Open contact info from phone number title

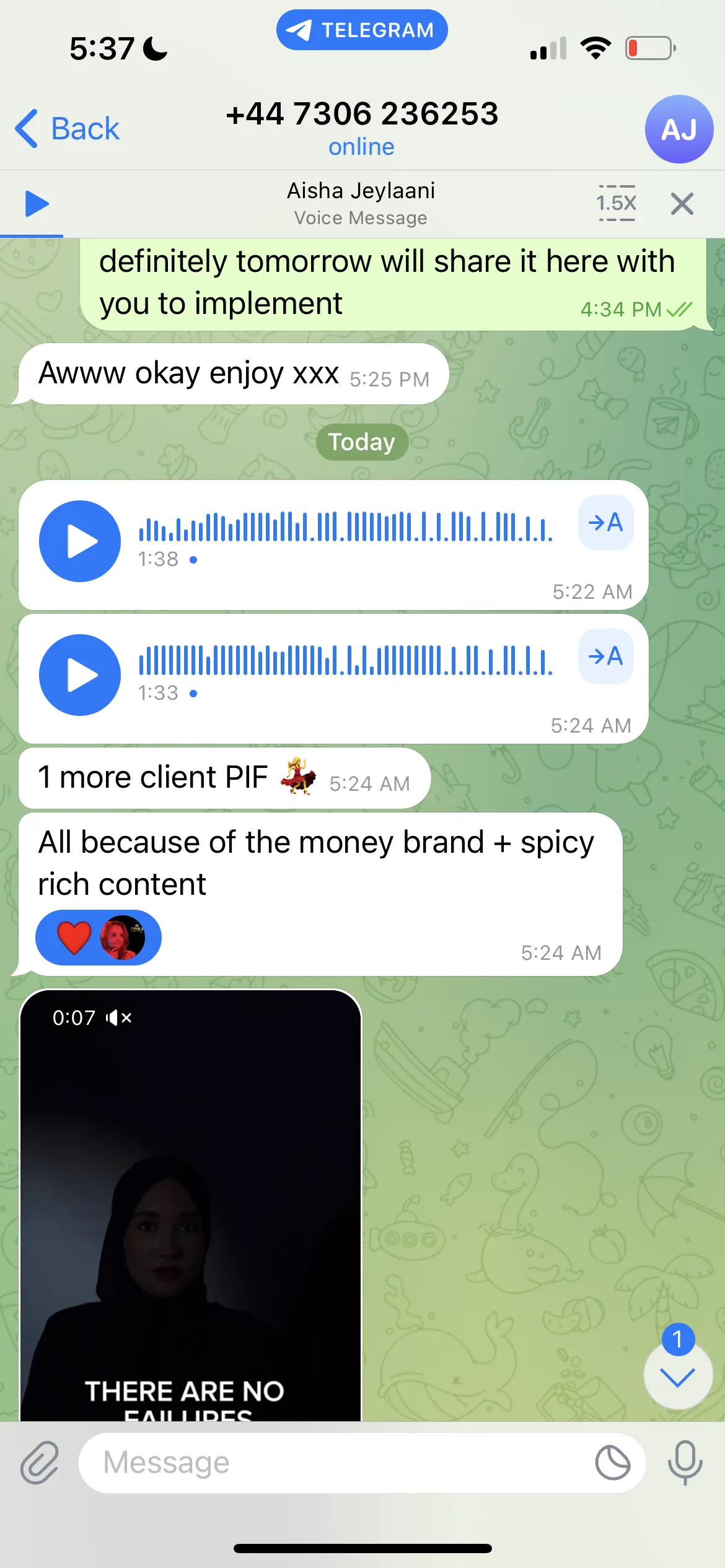coord(362,114)
